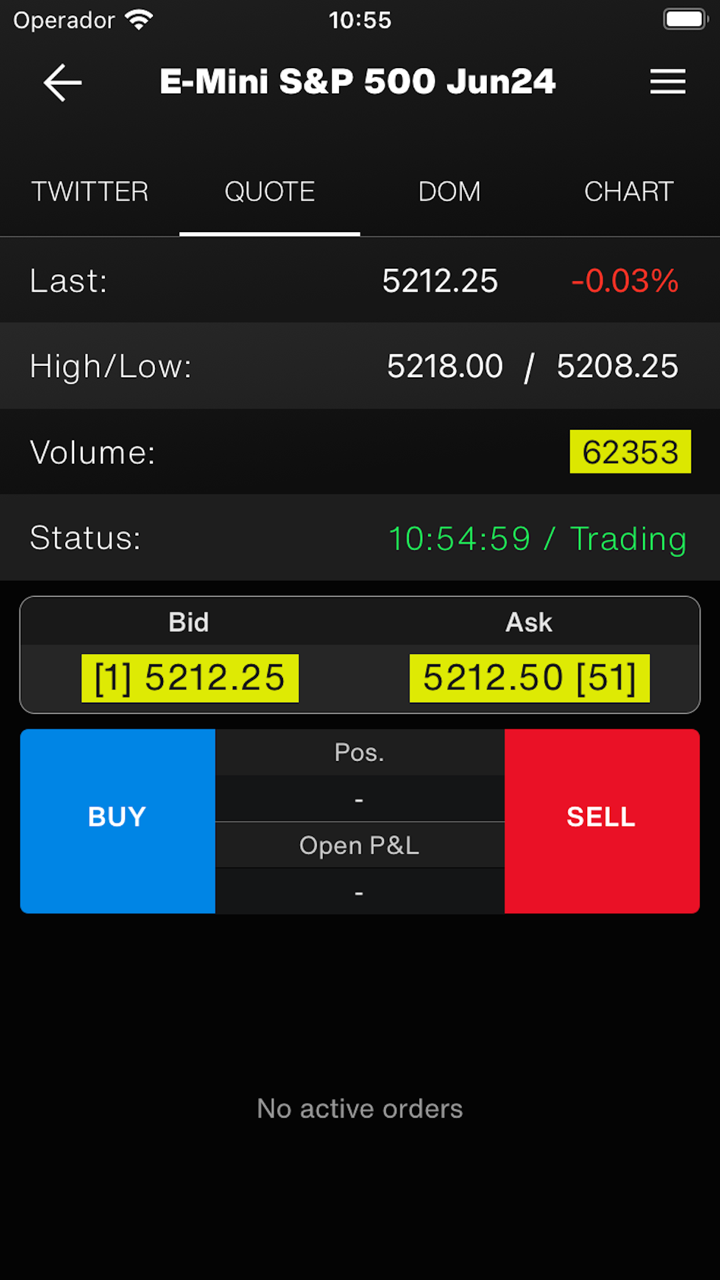The image size is (720, 1280).
Task: Open the DOM tab
Action: (449, 192)
